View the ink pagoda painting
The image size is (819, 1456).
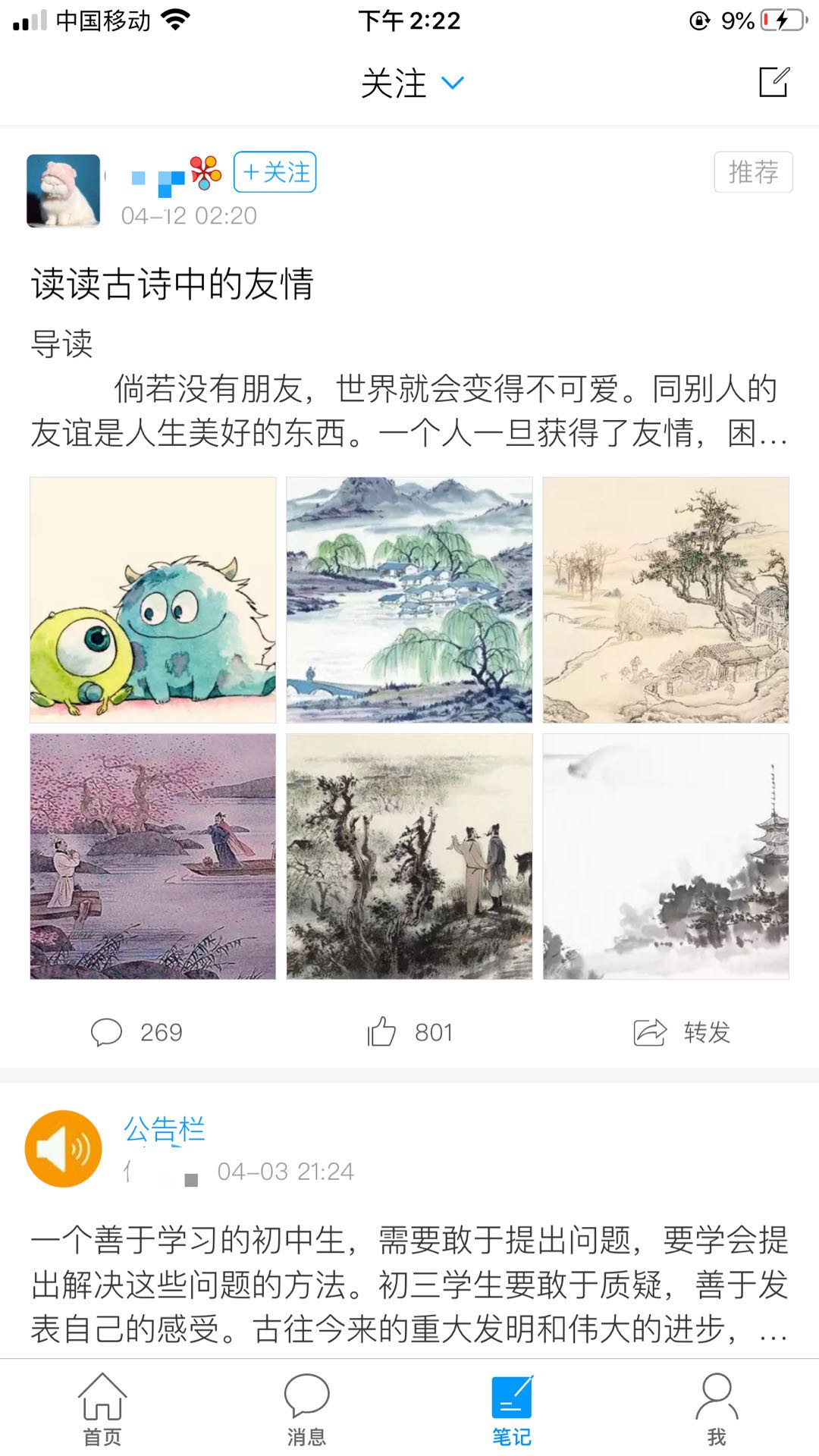tap(666, 856)
